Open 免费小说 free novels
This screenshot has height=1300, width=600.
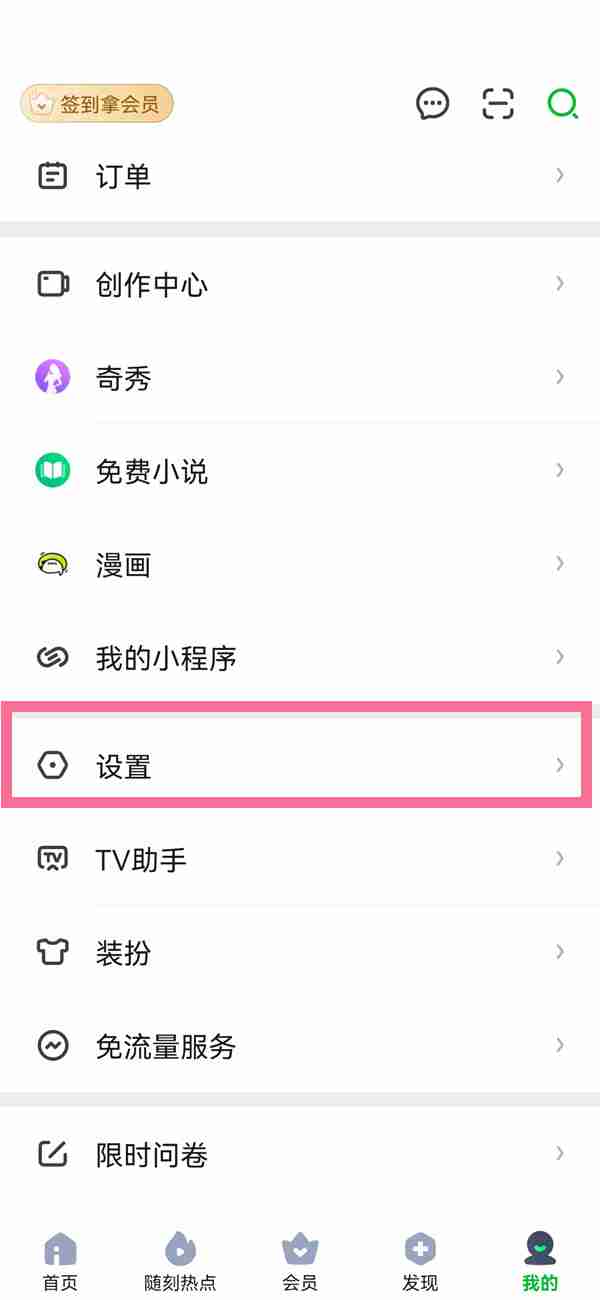(x=300, y=471)
